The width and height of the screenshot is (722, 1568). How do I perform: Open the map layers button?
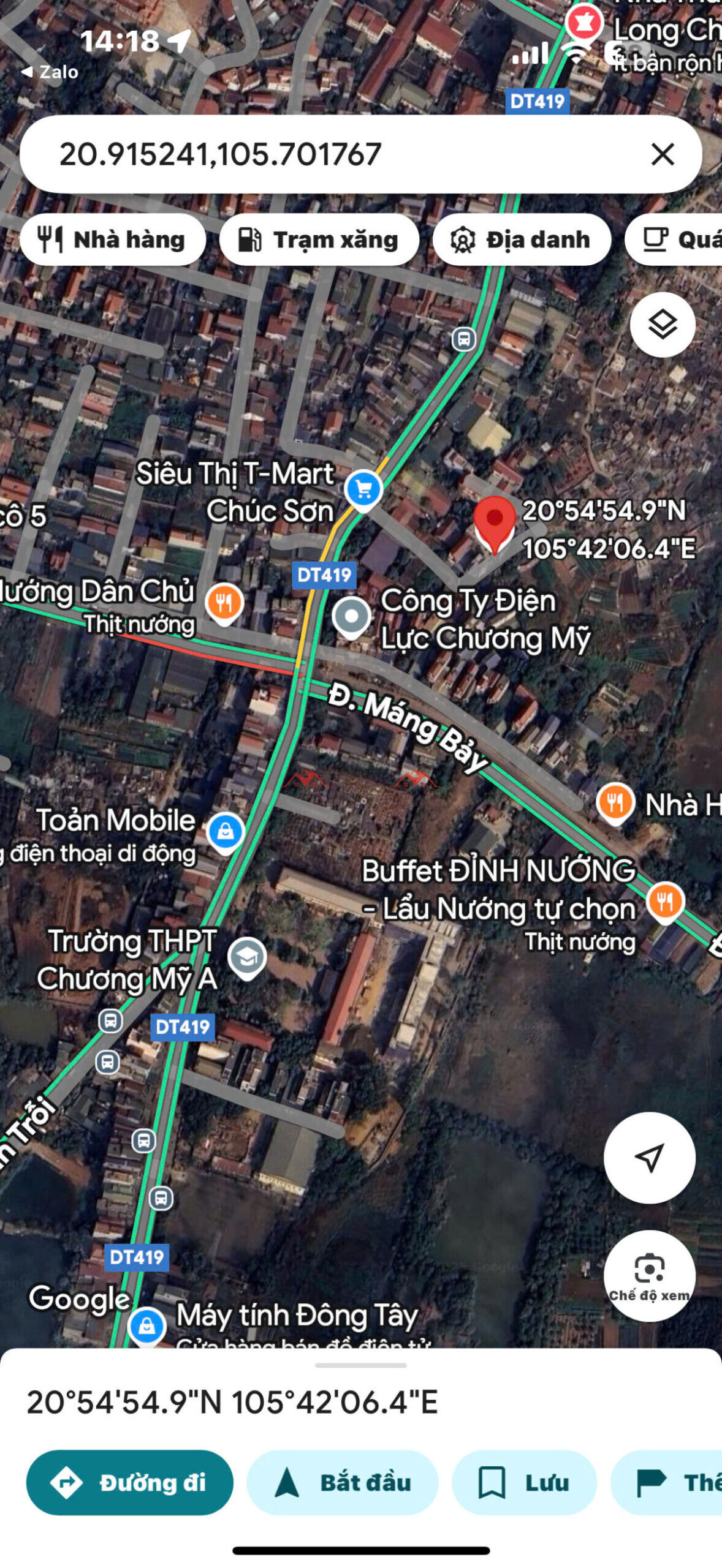tap(663, 325)
